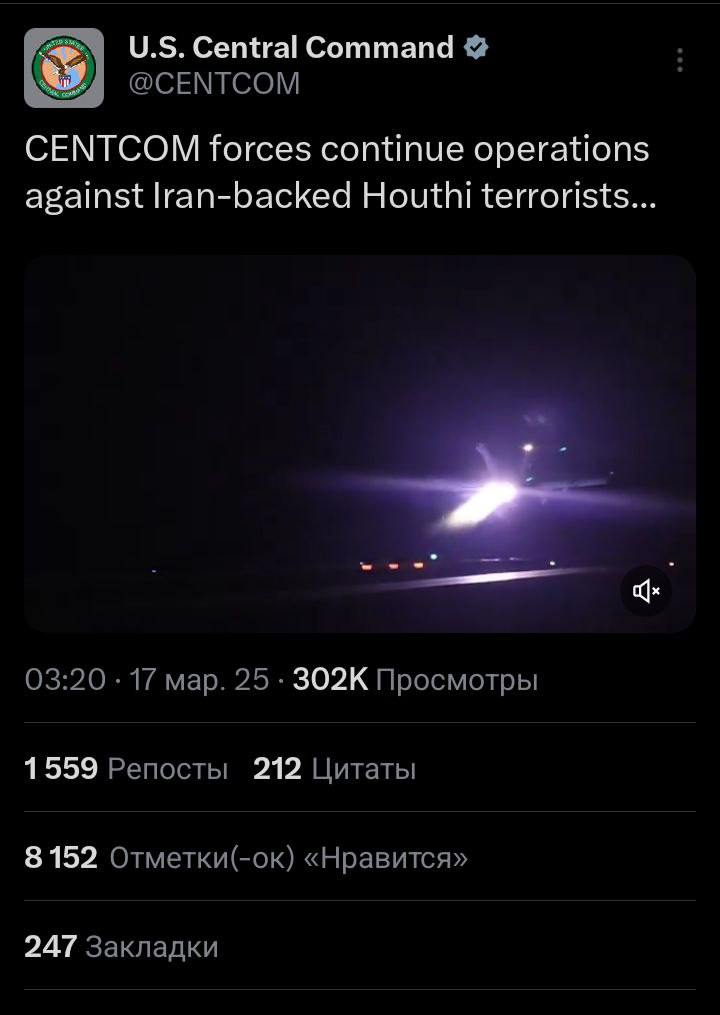This screenshot has height=1015, width=720.
Task: Open the post's three-dot overflow menu
Action: pos(680,61)
